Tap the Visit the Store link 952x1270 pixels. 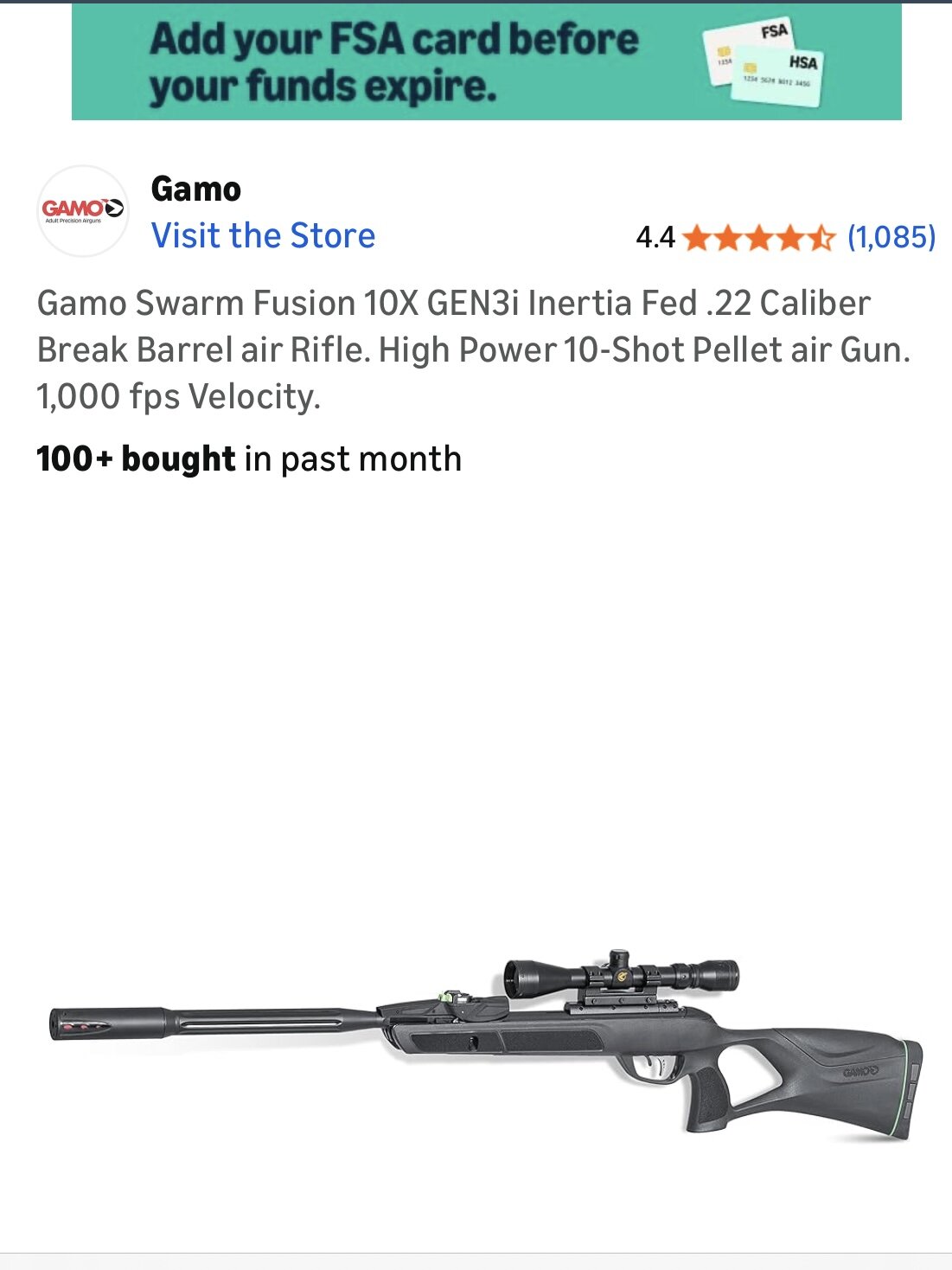tap(263, 235)
